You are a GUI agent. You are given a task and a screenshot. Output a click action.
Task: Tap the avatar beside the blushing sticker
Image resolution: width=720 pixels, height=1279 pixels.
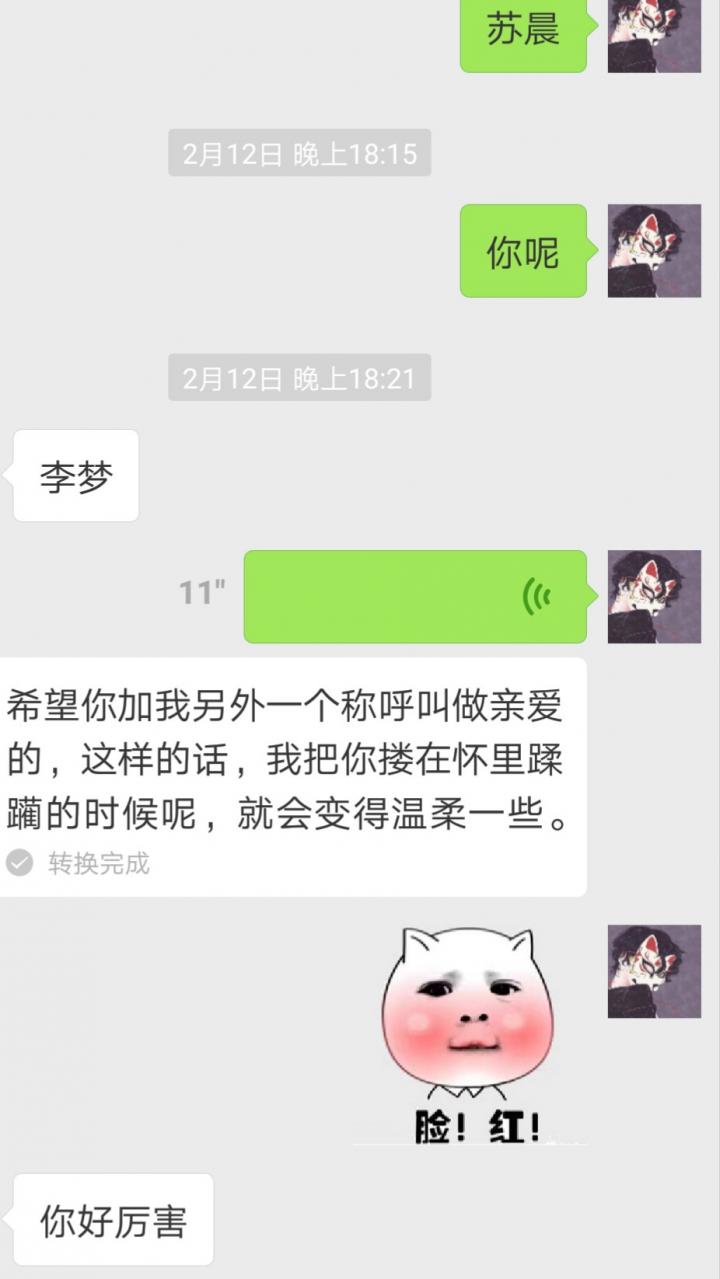coord(654,971)
